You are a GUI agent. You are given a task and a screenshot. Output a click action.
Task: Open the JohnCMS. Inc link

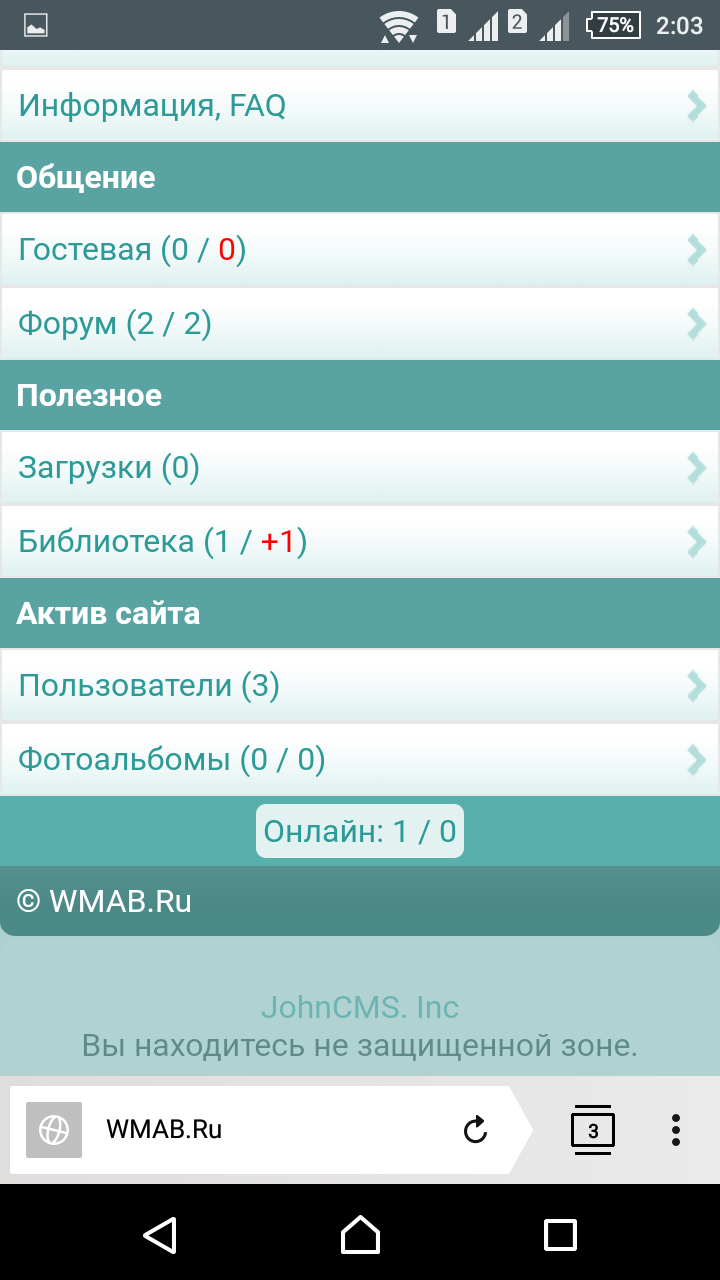pos(360,1007)
